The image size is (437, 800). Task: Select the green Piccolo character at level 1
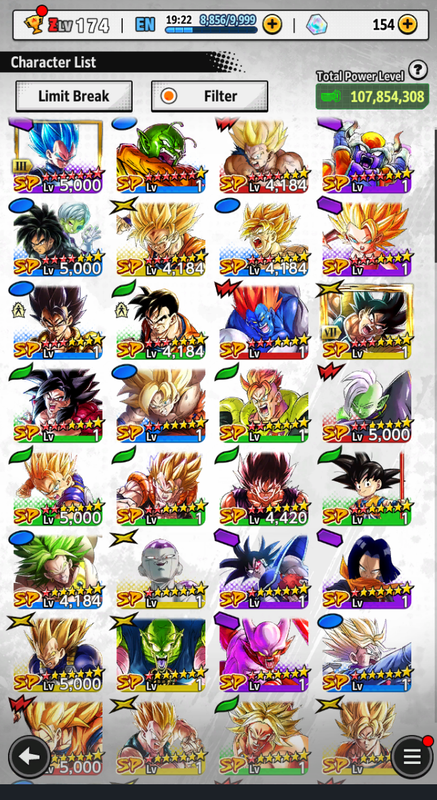click(x=161, y=654)
